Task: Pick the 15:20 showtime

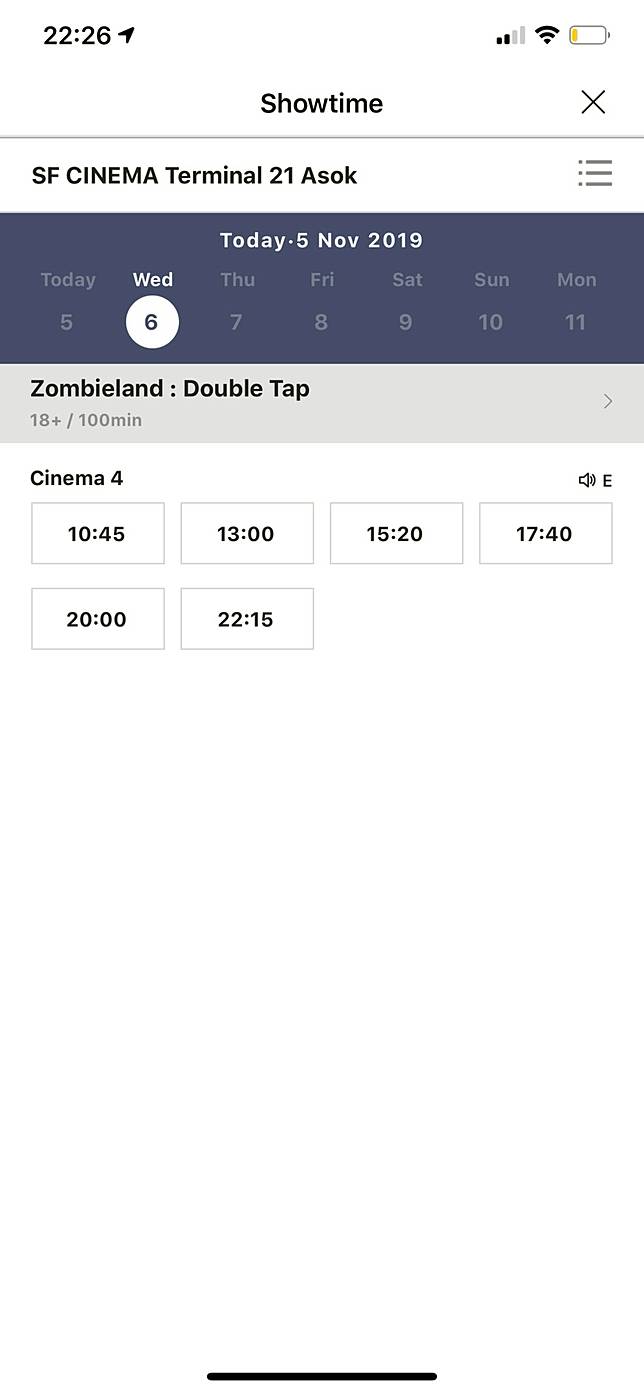Action: pos(395,534)
